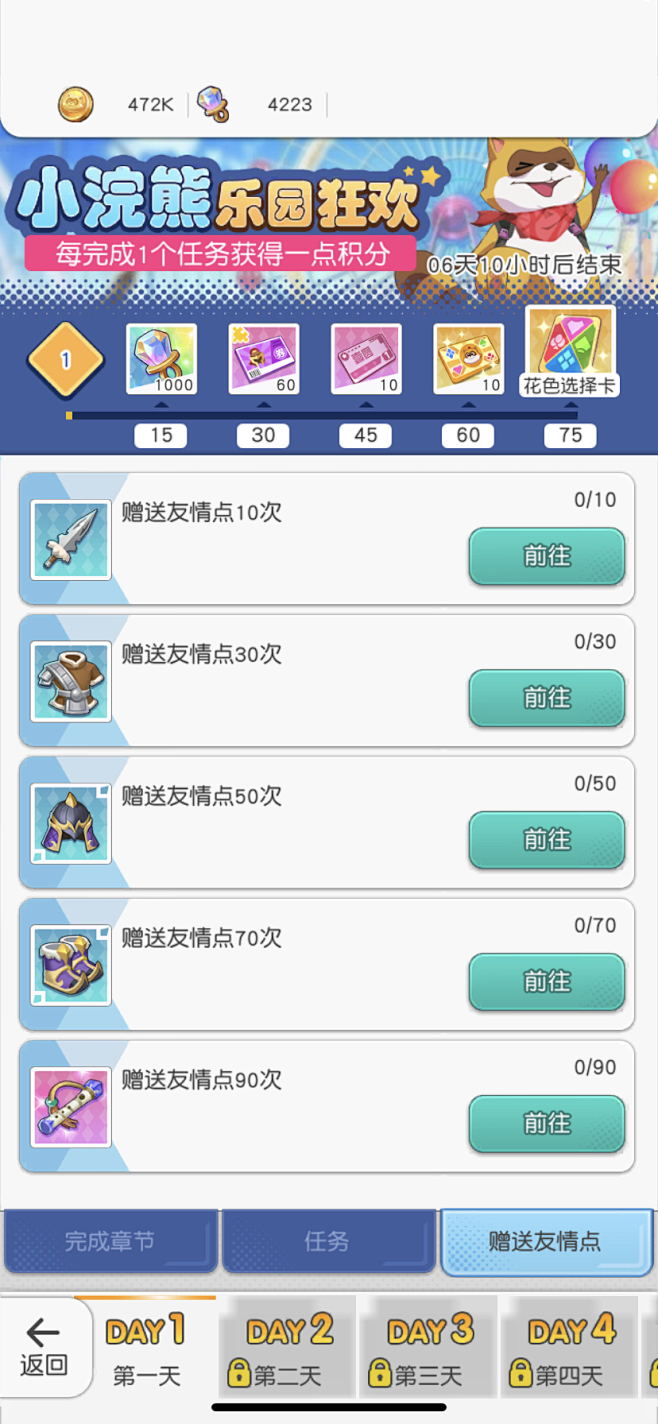View the gold card reward at 60 points
Viewport: 658px width, 1424px height.
pos(468,359)
